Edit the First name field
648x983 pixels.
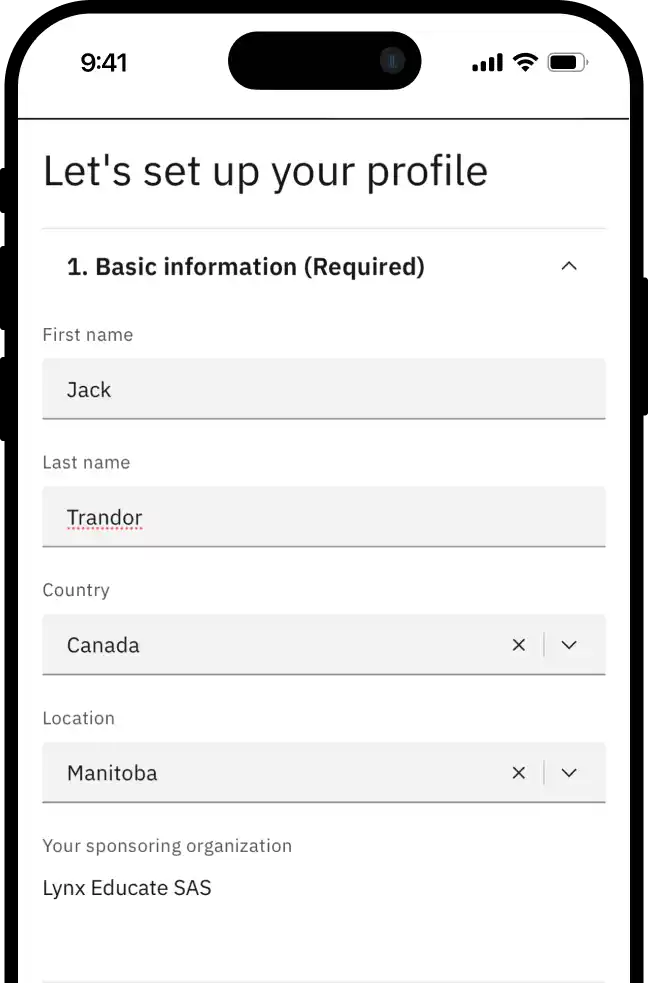323,389
